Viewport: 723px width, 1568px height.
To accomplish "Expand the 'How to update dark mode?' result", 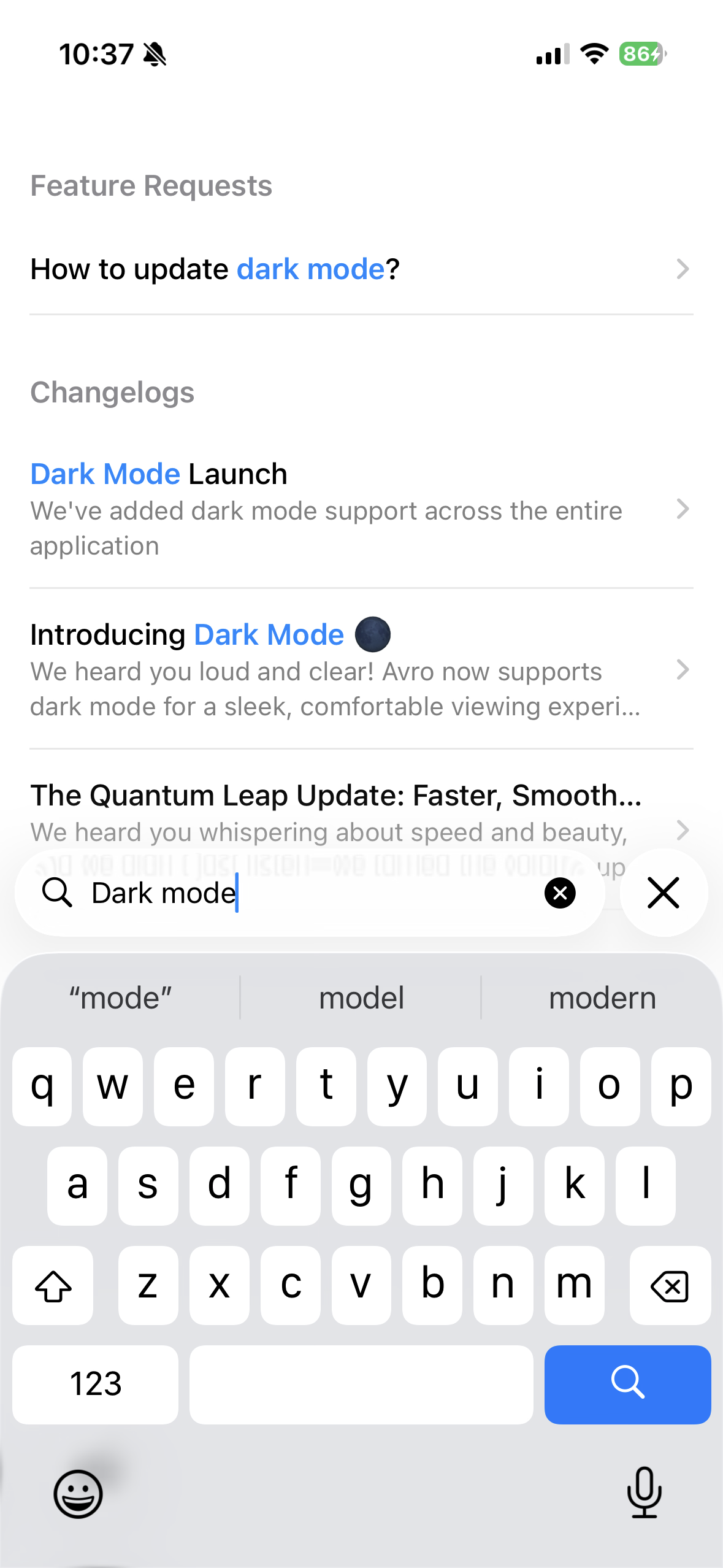I will click(362, 269).
